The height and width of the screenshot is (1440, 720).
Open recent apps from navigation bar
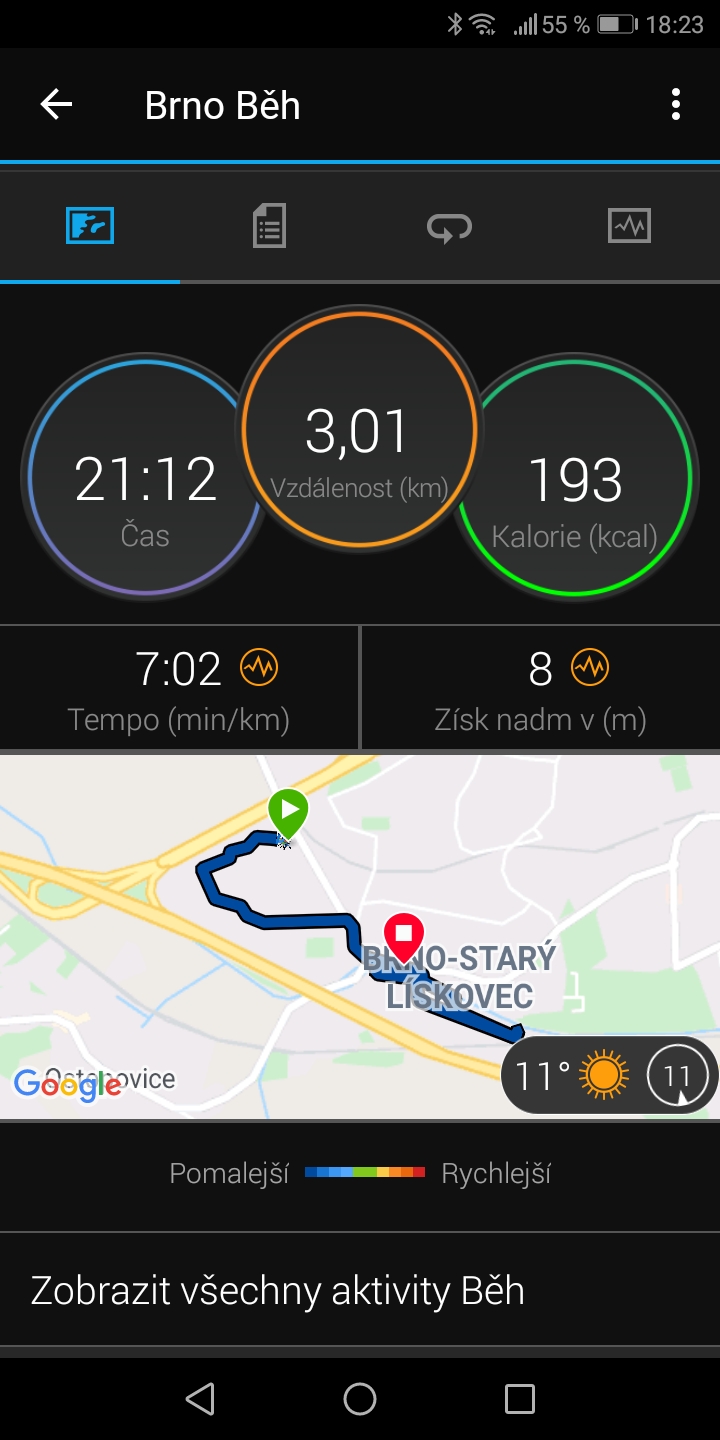(520, 1399)
